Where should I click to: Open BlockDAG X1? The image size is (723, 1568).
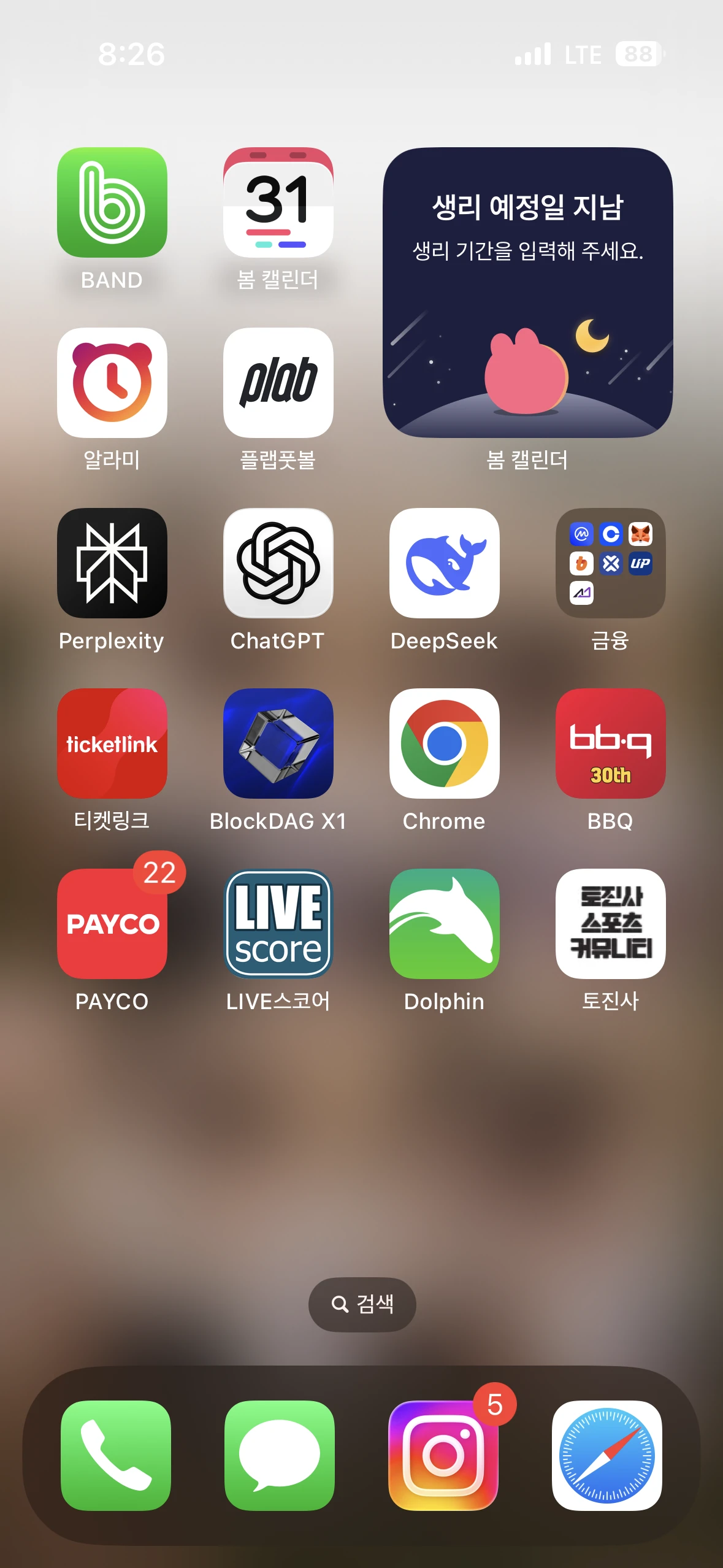(x=278, y=743)
